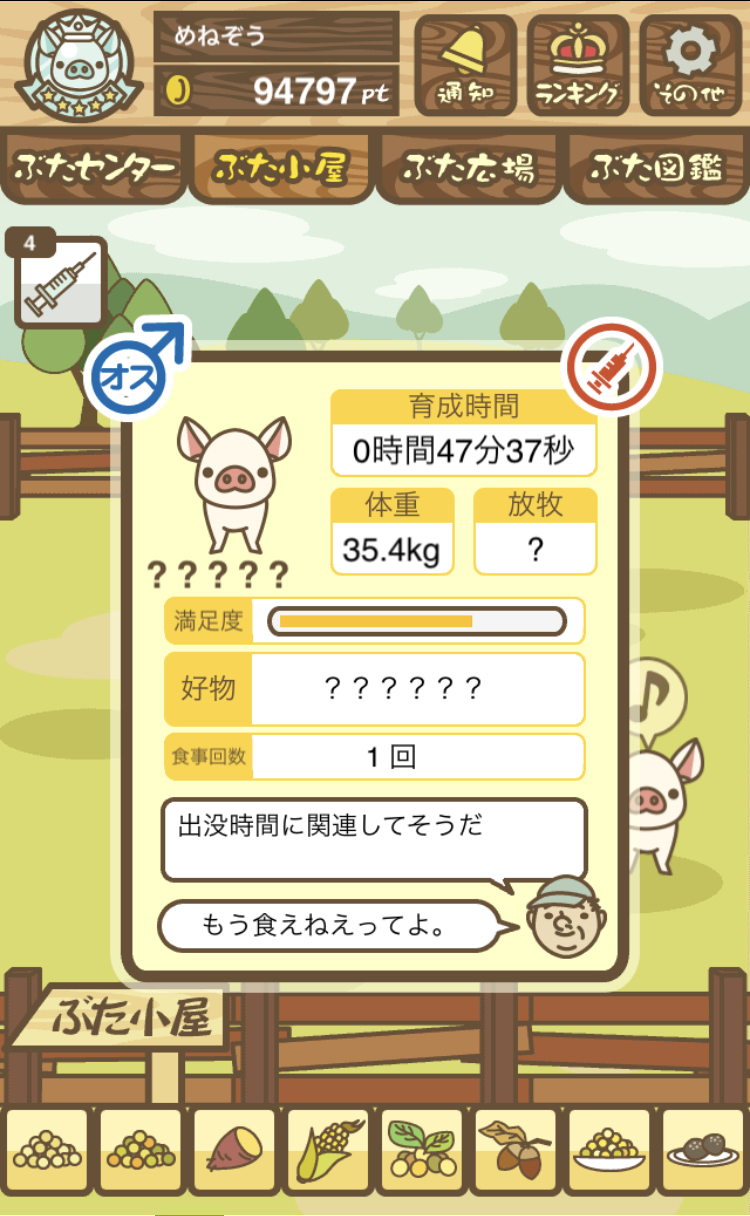The image size is (750, 1216).
Task: Select the ぶた小屋 tab
Action: click(x=281, y=167)
